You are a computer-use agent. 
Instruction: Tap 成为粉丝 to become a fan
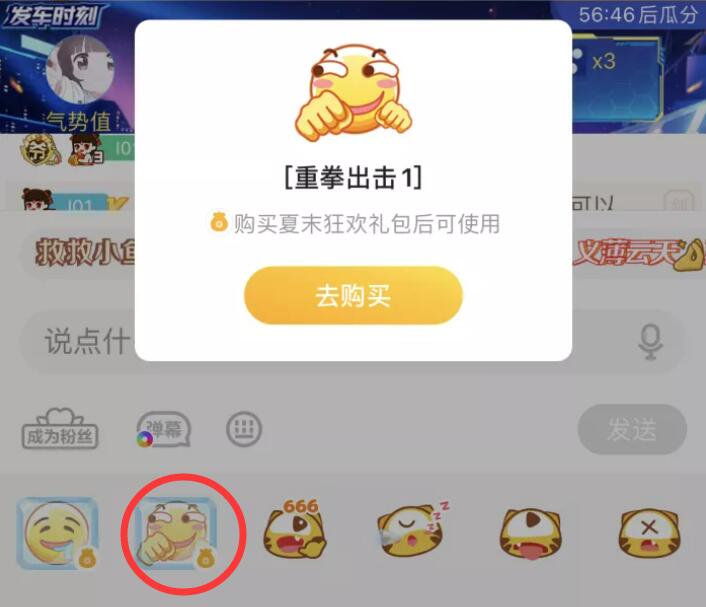click(60, 430)
